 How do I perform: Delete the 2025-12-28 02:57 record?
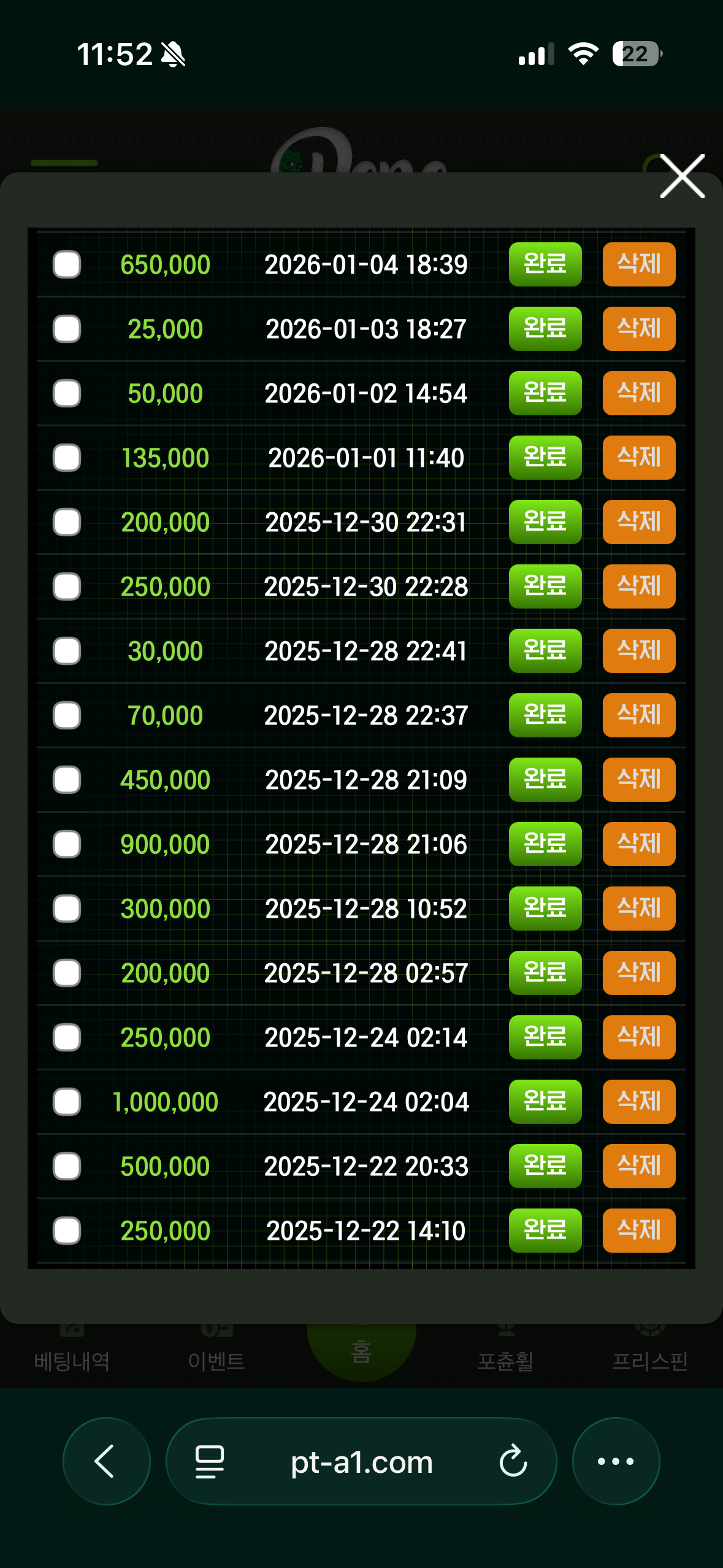(x=638, y=973)
